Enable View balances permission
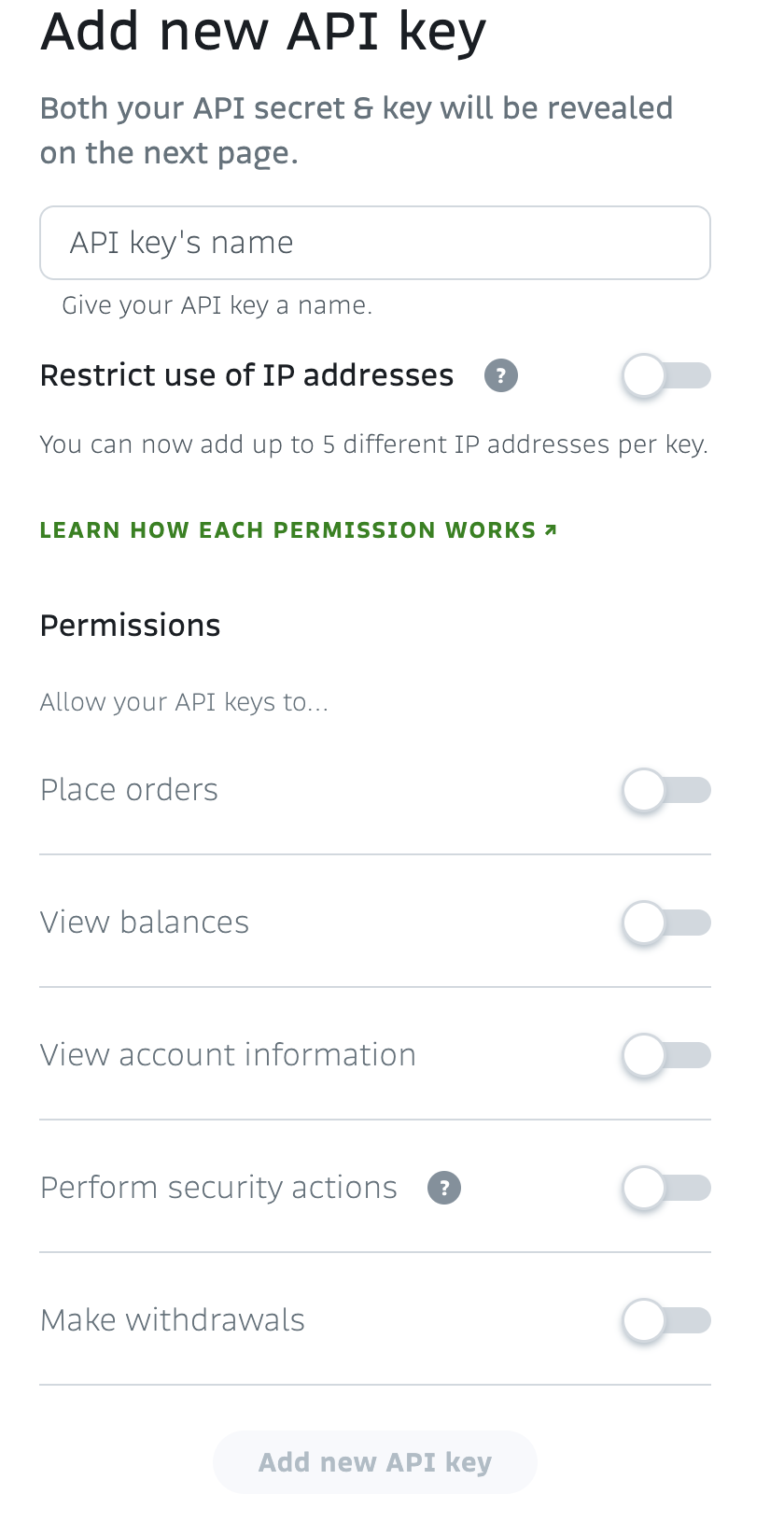Image resolution: width=784 pixels, height=1522 pixels. [x=666, y=923]
